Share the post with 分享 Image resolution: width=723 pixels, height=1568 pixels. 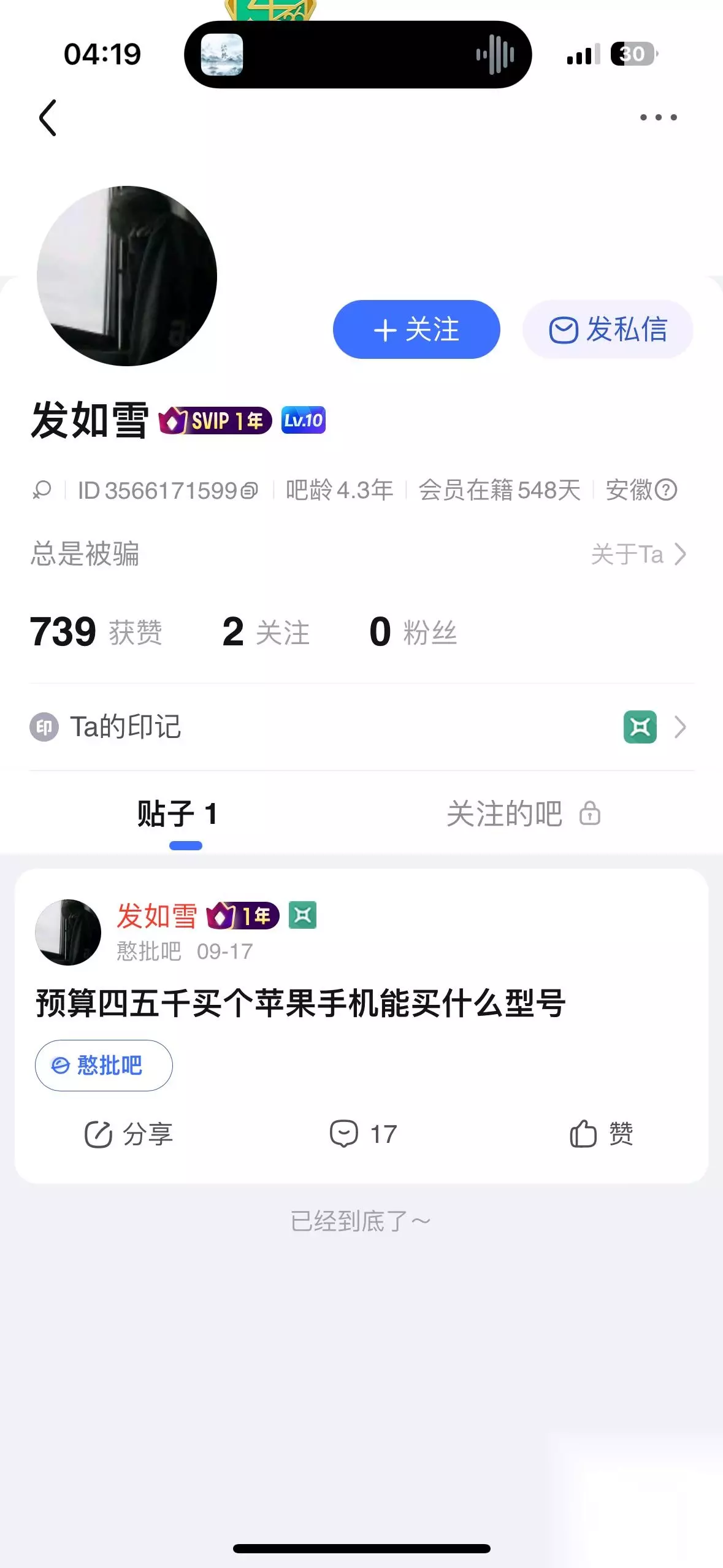[x=129, y=1134]
